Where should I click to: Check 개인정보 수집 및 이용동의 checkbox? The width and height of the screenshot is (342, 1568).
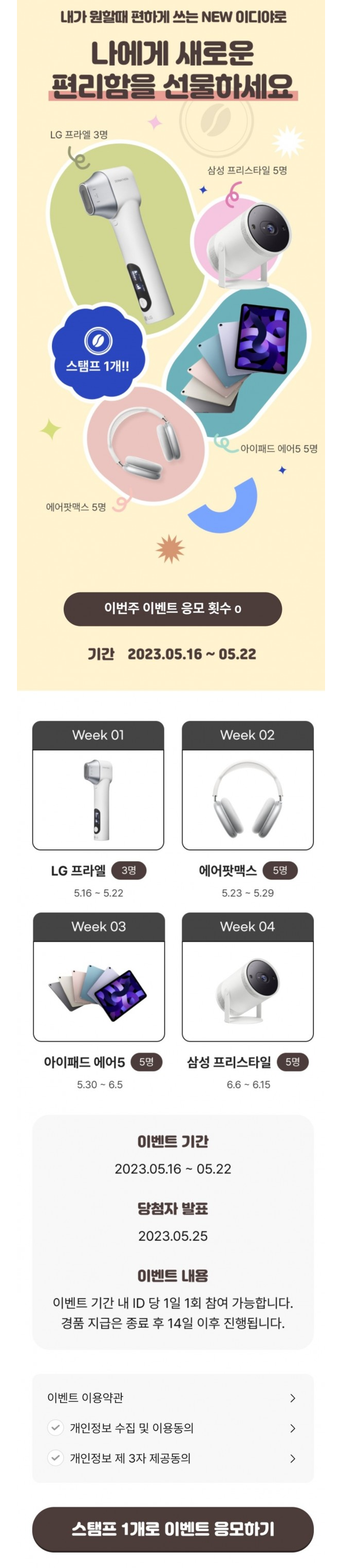55,1427
